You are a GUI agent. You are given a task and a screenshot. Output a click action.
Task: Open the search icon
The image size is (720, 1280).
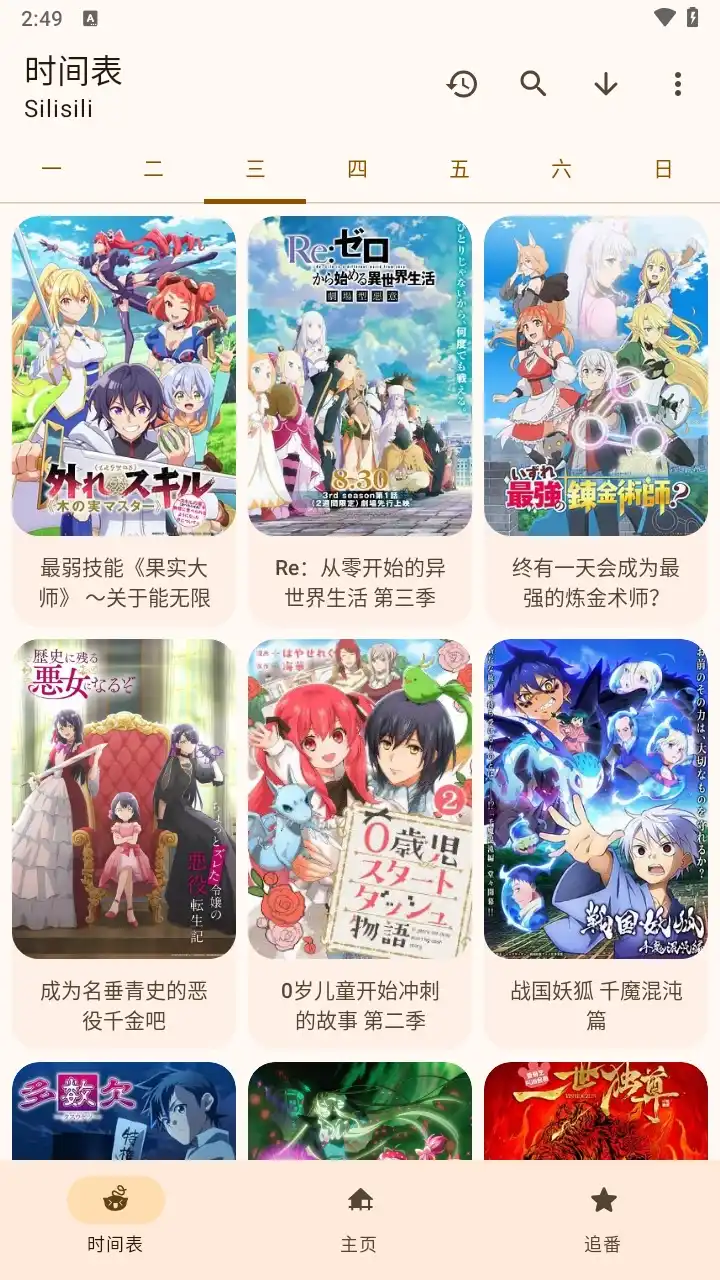533,85
